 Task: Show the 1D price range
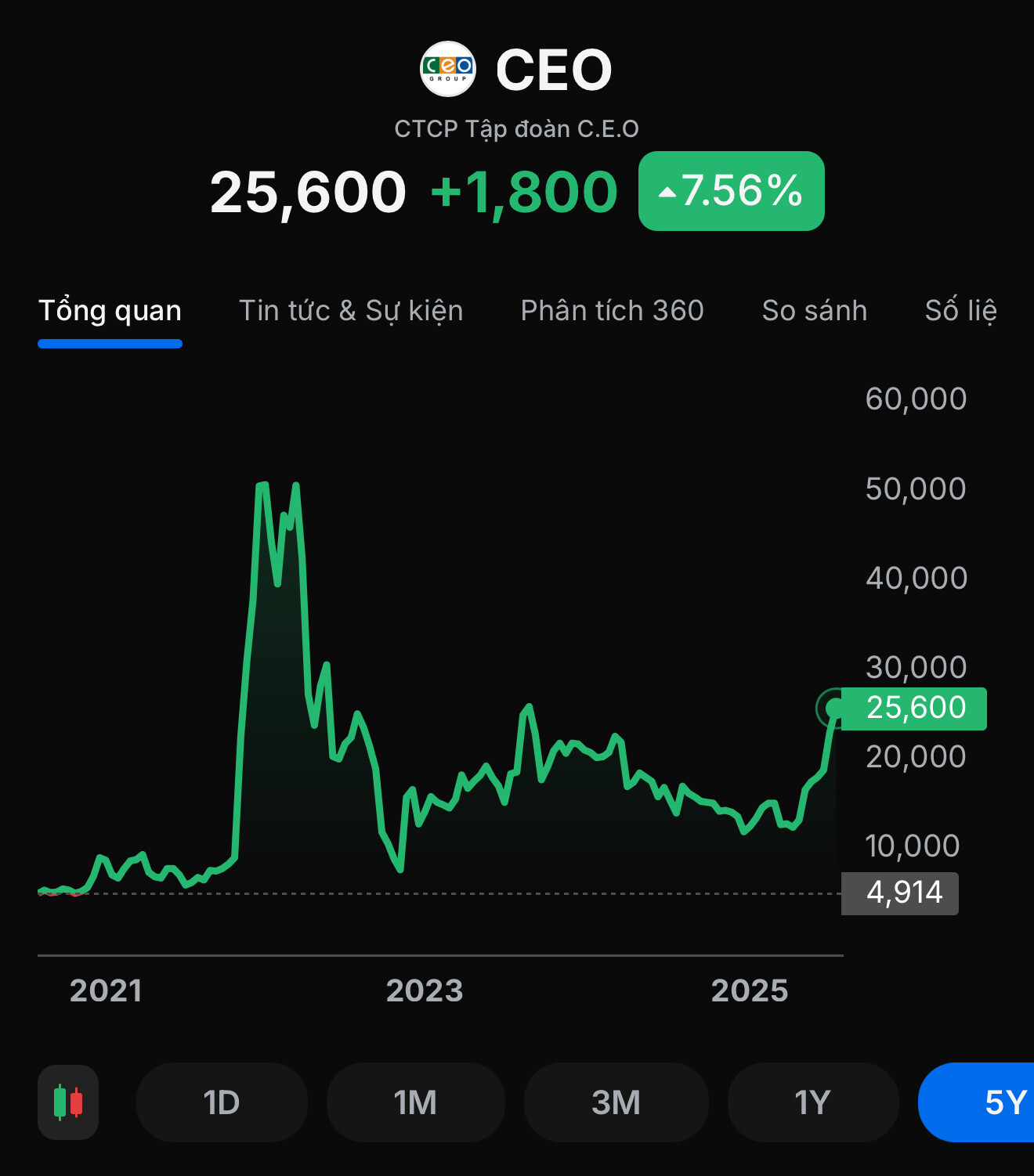point(222,1102)
